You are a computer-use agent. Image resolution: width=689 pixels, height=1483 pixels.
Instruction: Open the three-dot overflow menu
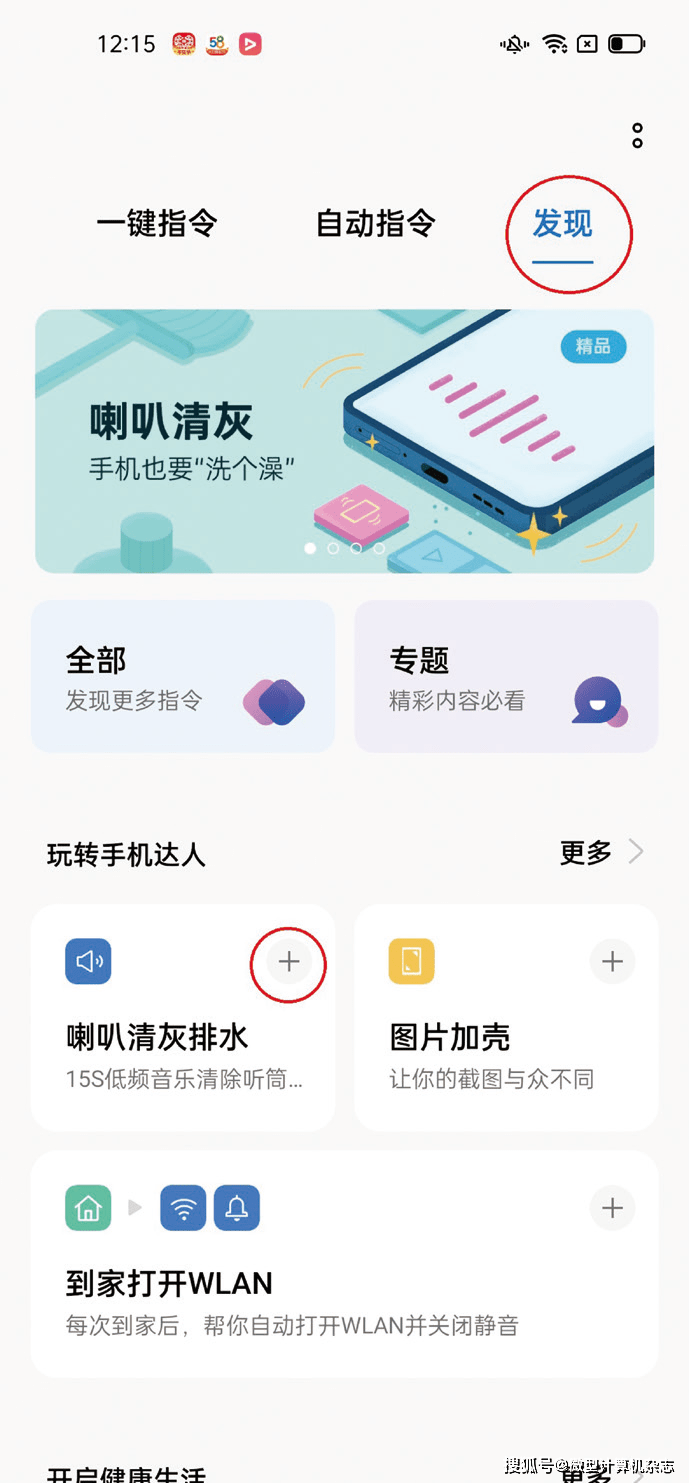(637, 136)
